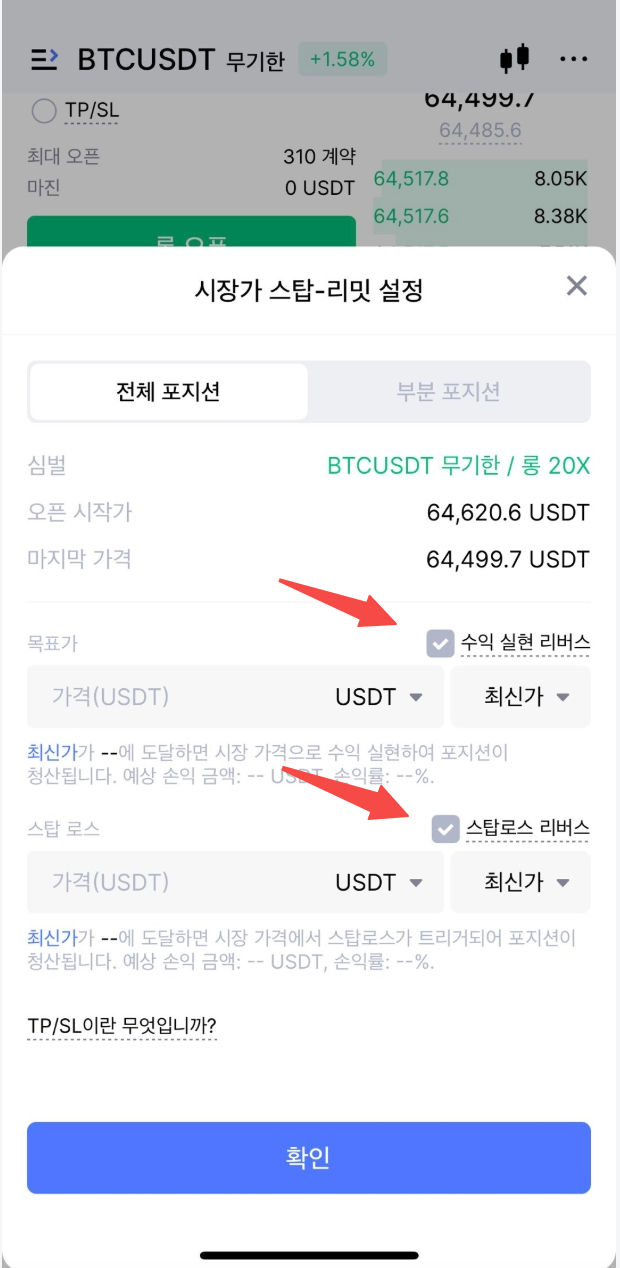Screen dimensions: 620x1268
Task: Uncheck the 스탑로스 리버스 checkbox
Action: click(445, 828)
